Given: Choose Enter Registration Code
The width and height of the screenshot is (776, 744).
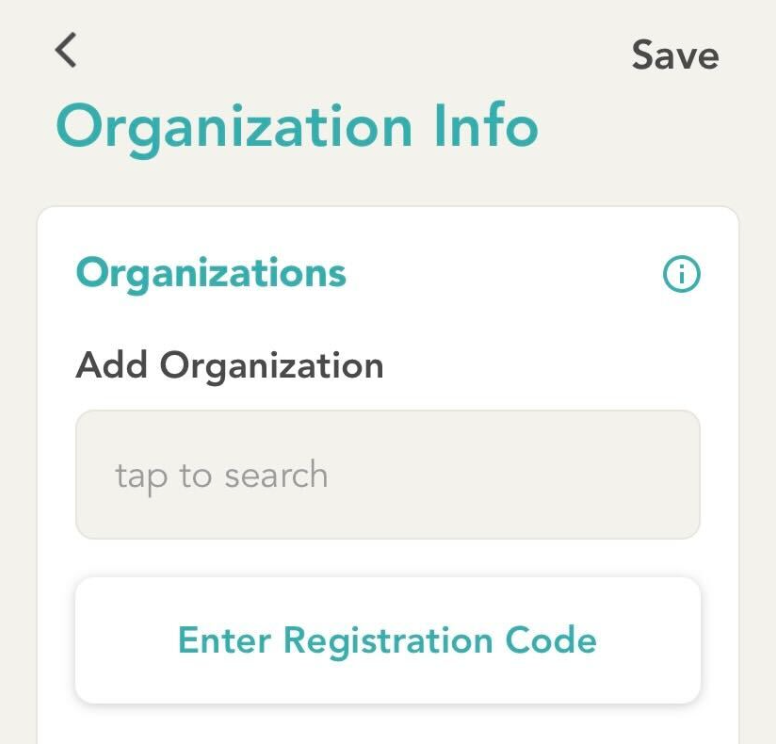Looking at the screenshot, I should coord(388,640).
